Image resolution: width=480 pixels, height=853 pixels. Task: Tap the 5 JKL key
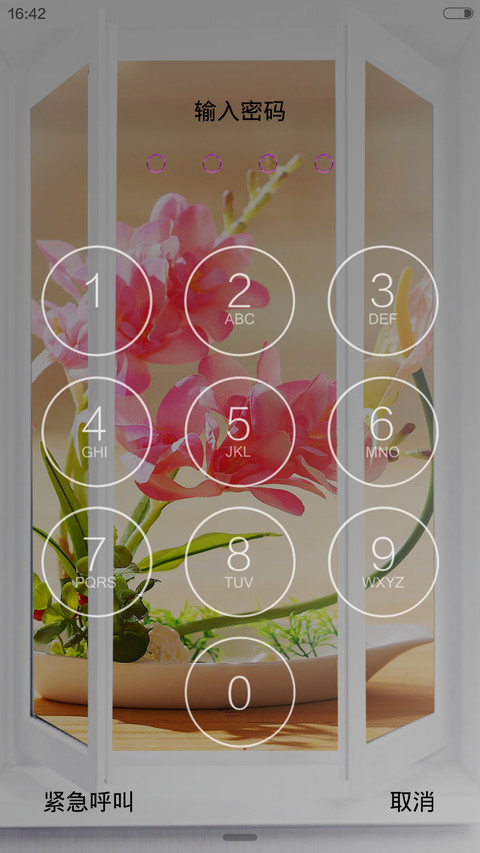(x=239, y=432)
